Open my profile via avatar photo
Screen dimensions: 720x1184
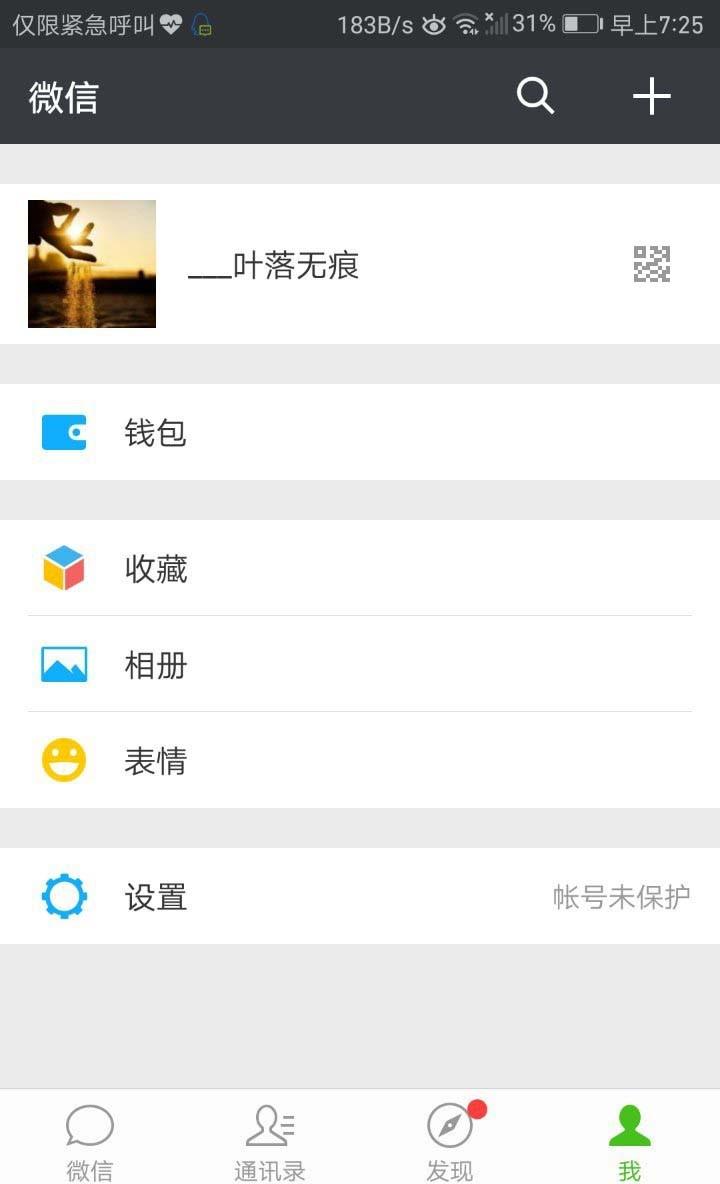tap(91, 263)
